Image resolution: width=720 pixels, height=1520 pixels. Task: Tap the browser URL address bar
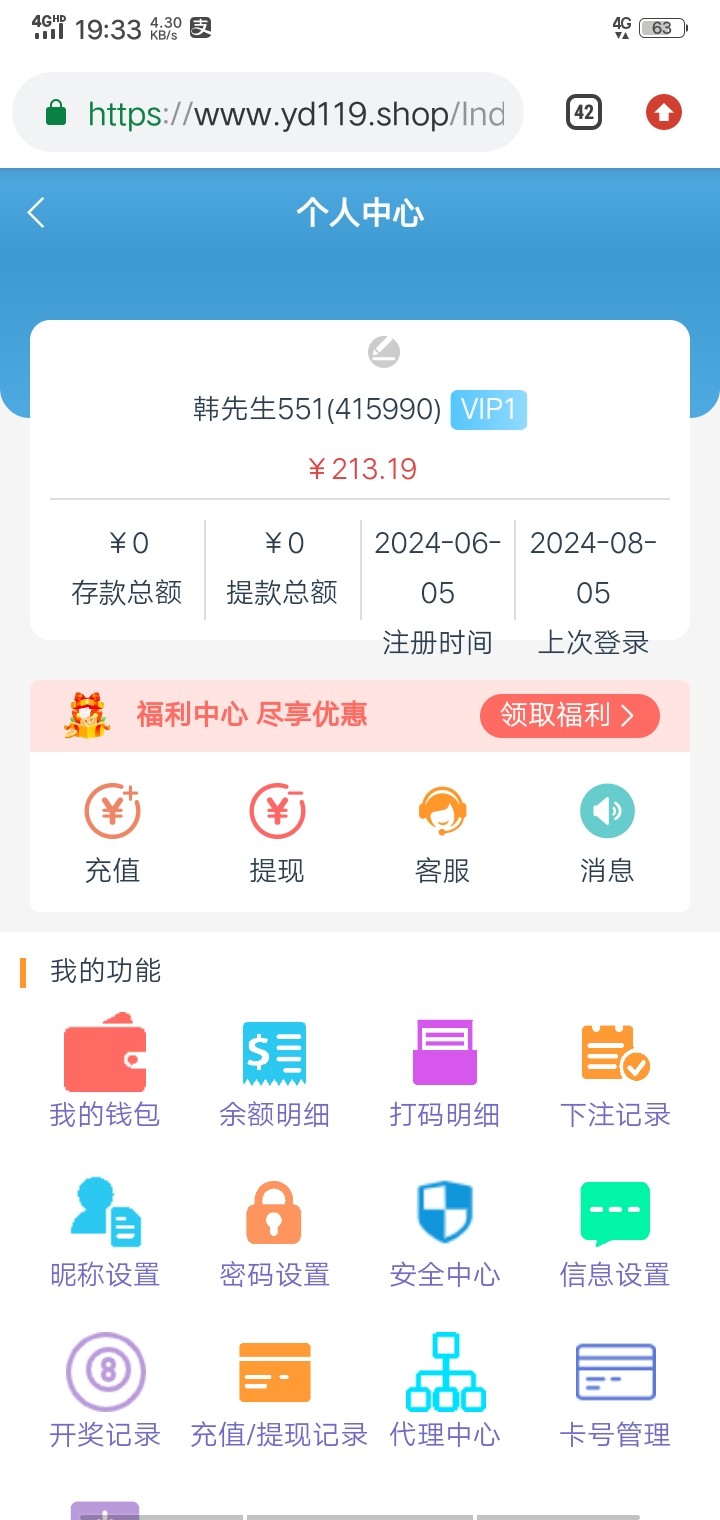click(268, 112)
